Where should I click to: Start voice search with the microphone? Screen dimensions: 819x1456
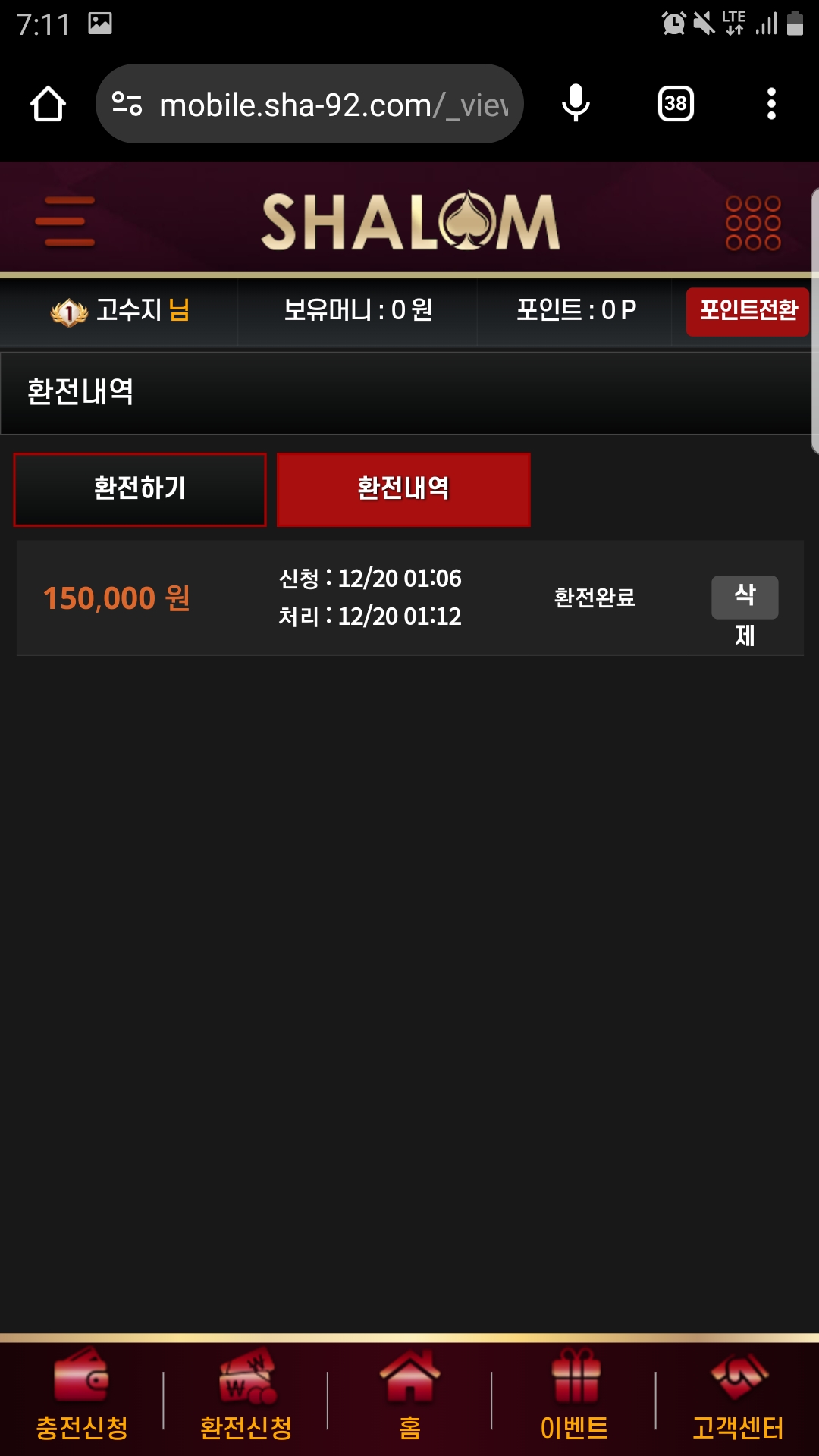576,104
